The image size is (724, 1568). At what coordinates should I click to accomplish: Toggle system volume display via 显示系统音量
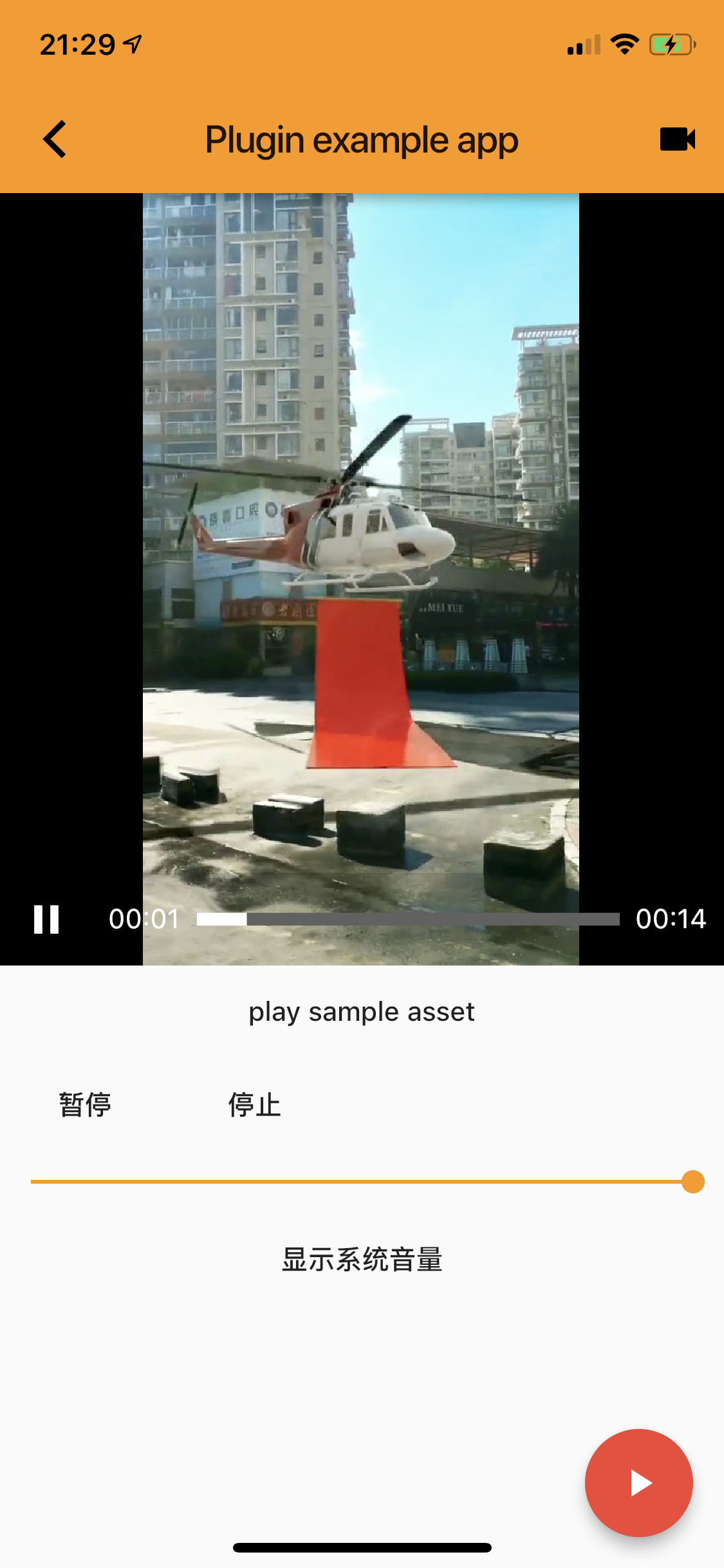[362, 1258]
